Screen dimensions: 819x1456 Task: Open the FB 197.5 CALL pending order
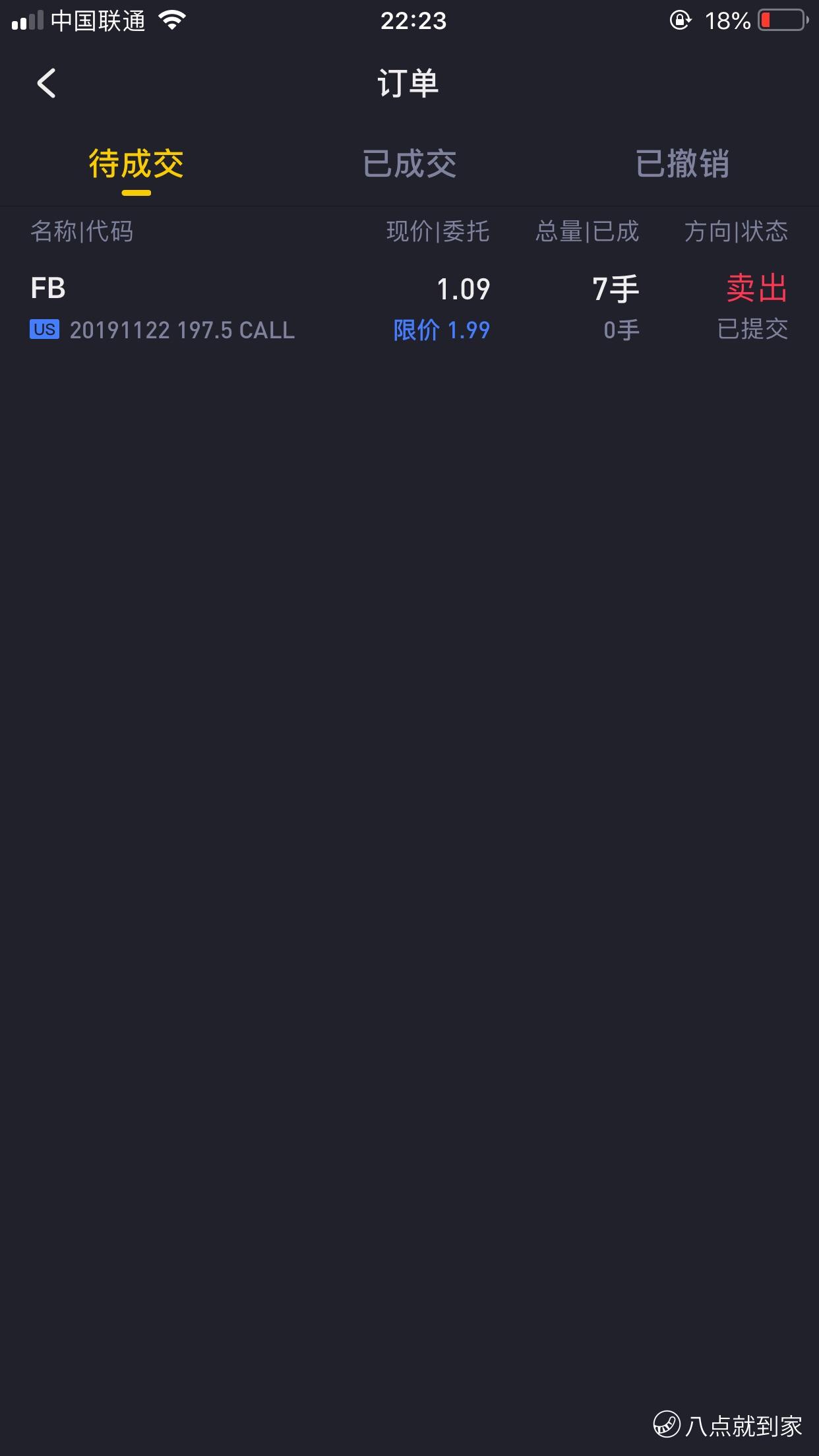pyautogui.click(x=409, y=308)
